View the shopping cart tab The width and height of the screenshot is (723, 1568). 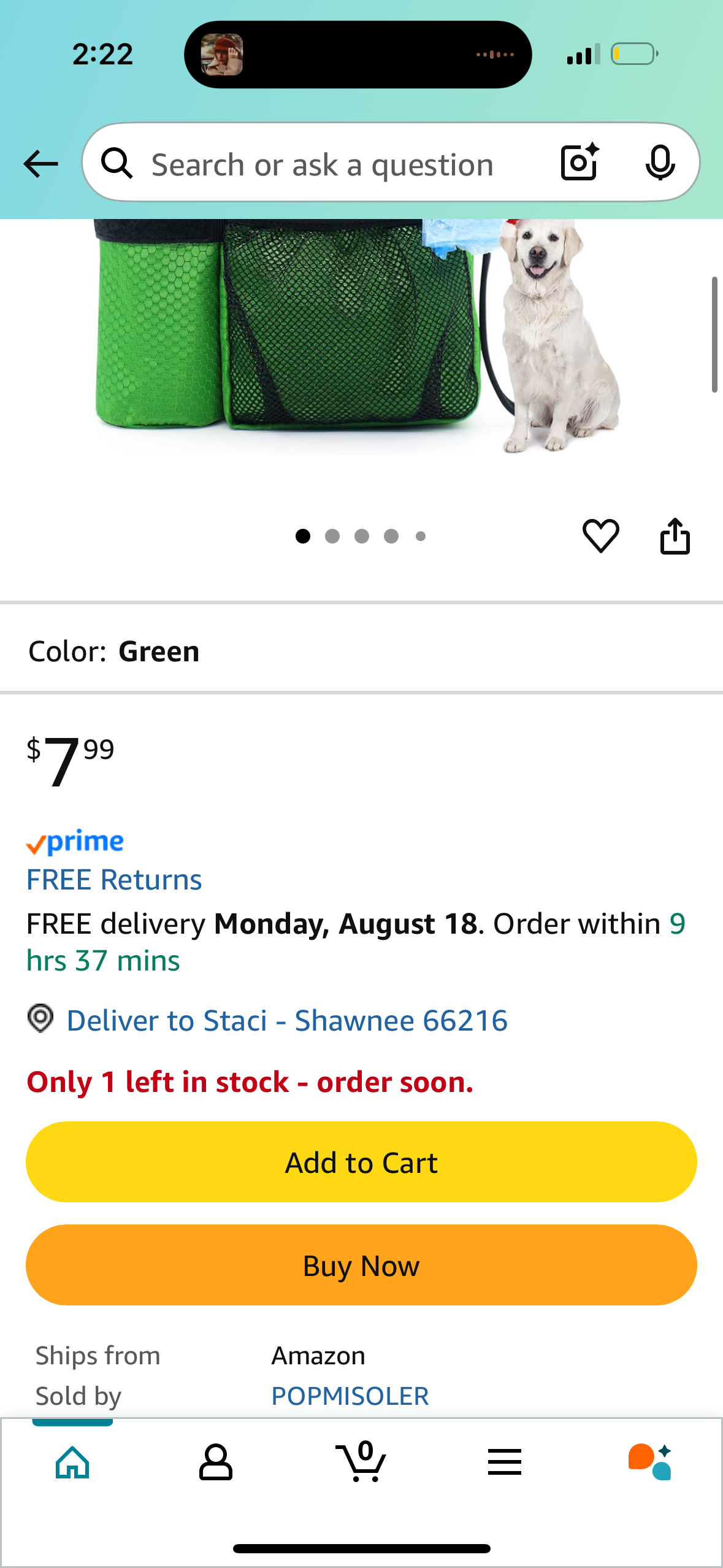pyautogui.click(x=361, y=1462)
